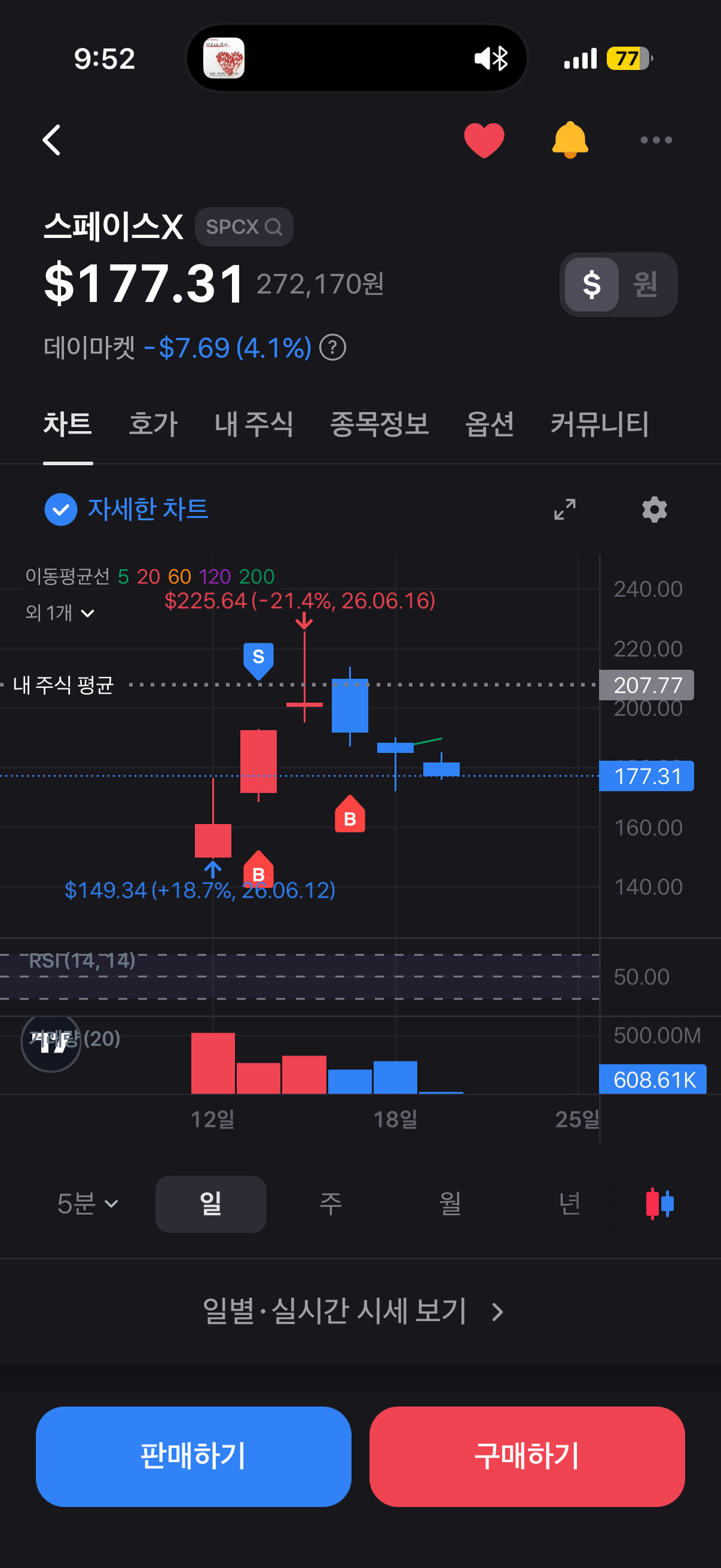Screen dimensions: 721x1568
Task: Toggle the heart favorite icon
Action: coord(484,140)
